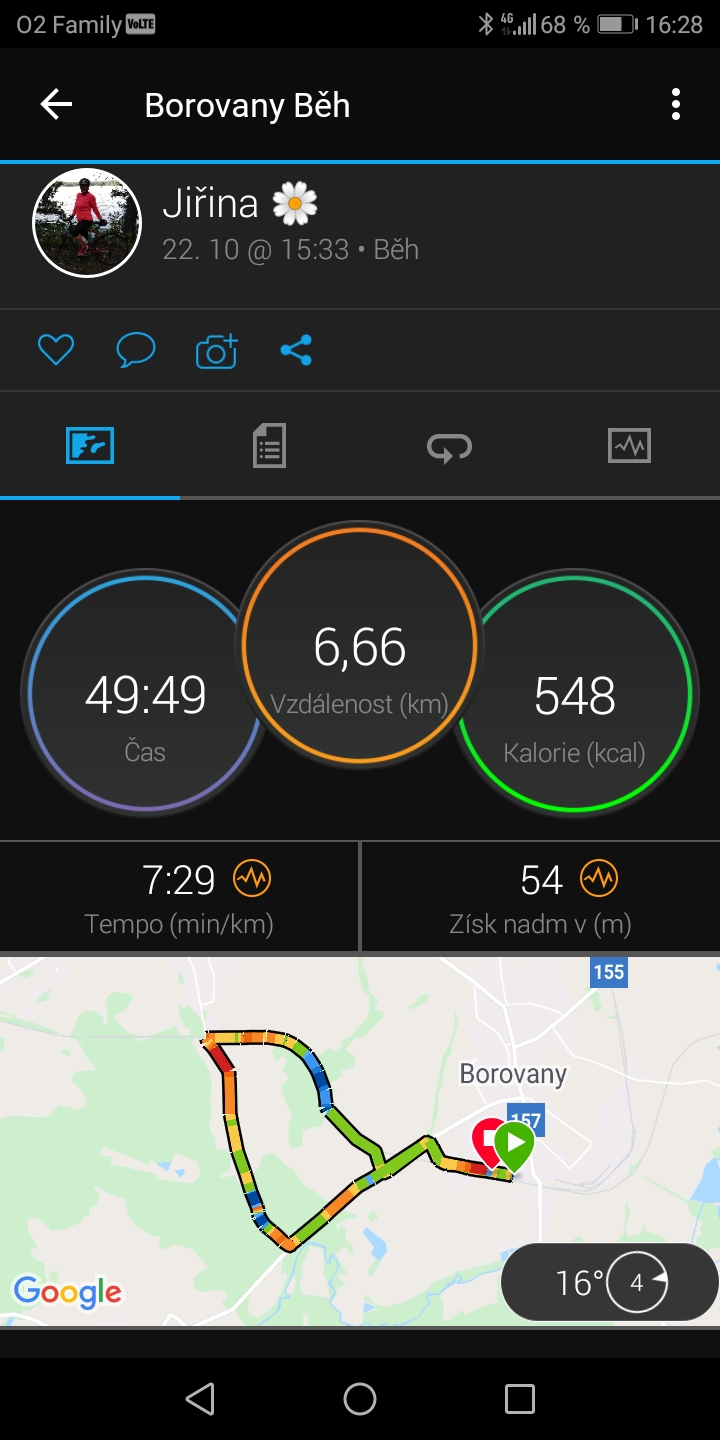
Task: Tap the elevation chart icon beside 54
Action: click(599, 879)
